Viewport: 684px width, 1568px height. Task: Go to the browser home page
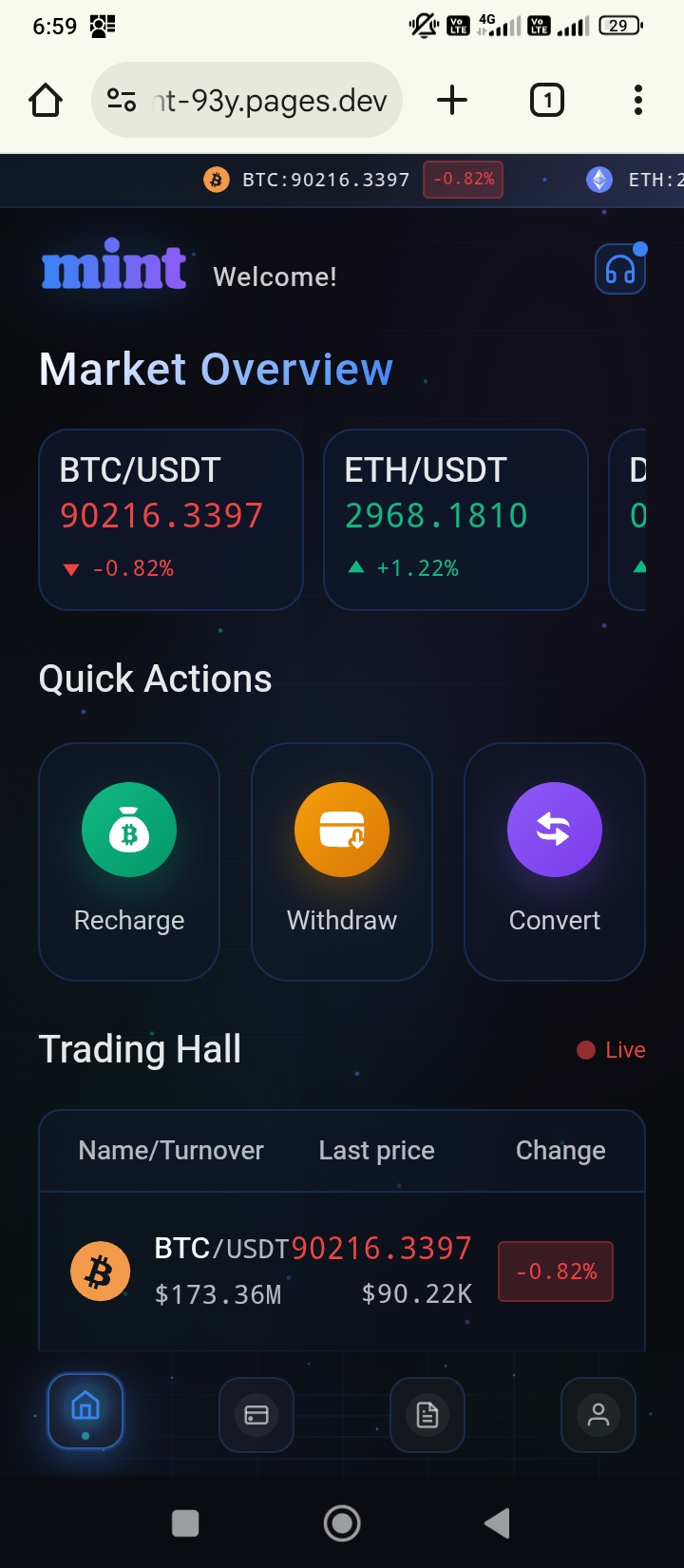coord(46,100)
